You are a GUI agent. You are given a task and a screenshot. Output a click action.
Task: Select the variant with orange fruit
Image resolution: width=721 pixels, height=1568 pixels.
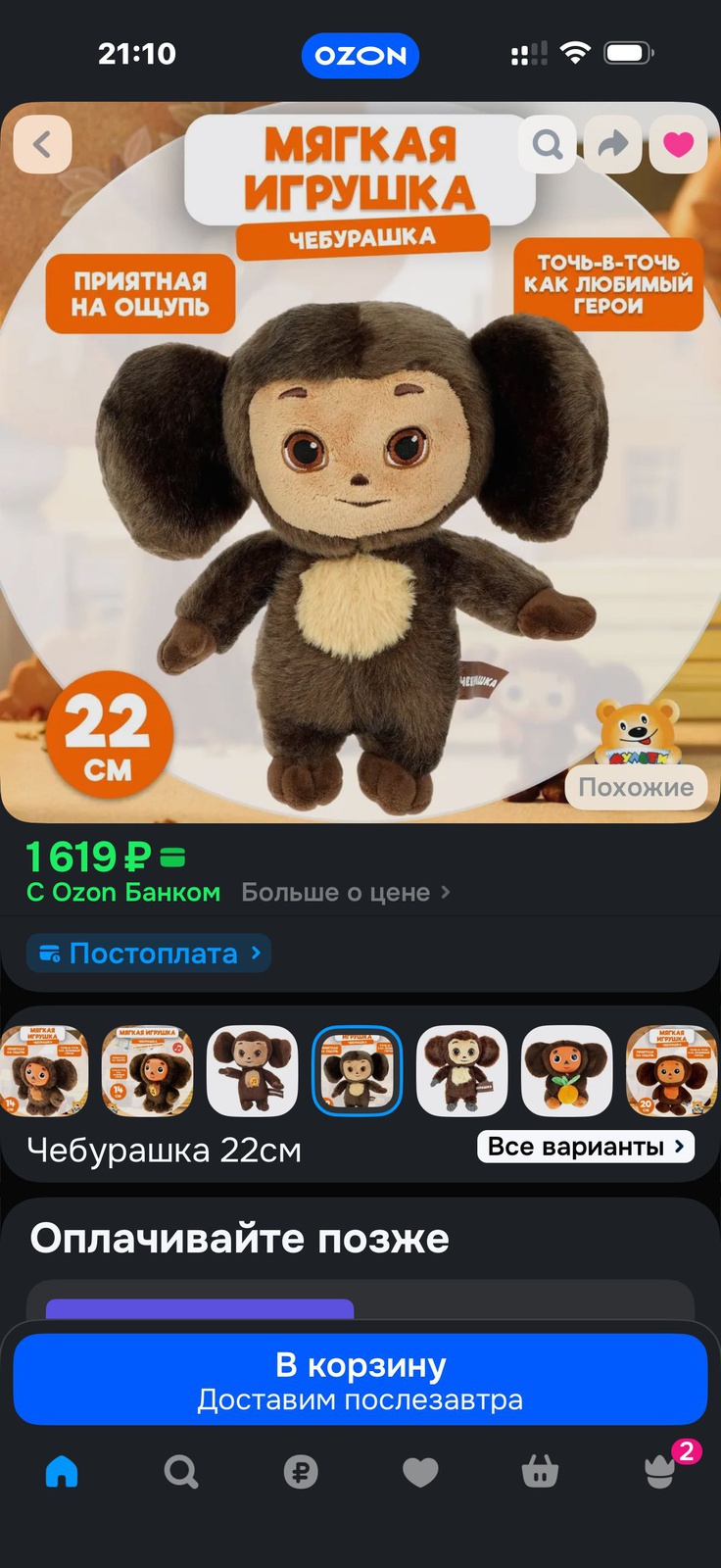[x=566, y=1070]
